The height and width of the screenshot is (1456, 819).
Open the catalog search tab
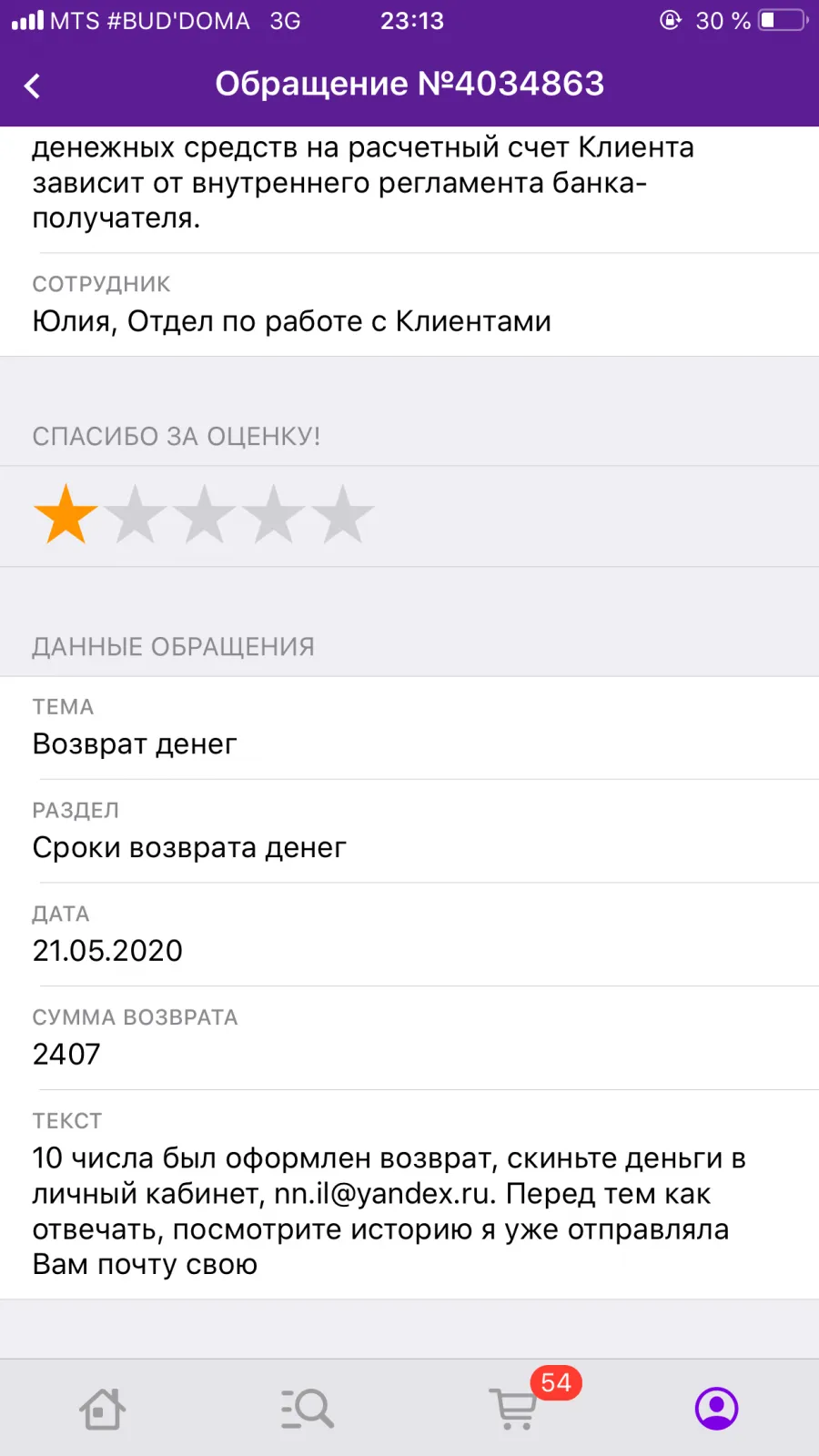point(308,1409)
